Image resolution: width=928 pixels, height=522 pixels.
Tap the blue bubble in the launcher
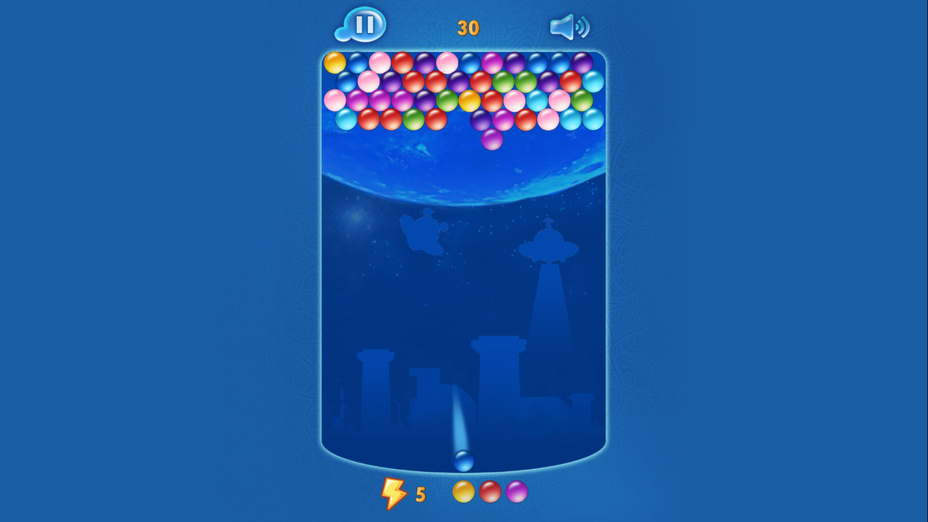463,461
